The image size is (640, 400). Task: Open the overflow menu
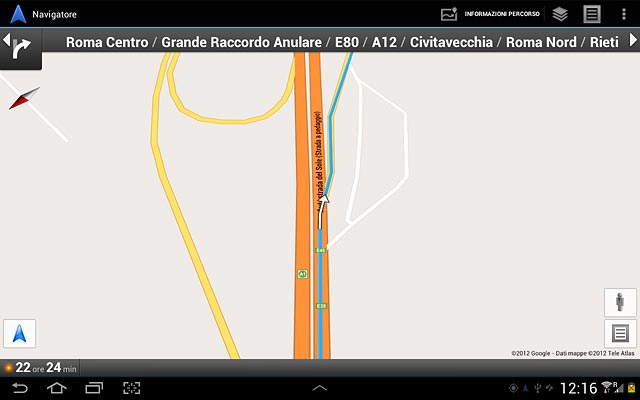[x=625, y=14]
